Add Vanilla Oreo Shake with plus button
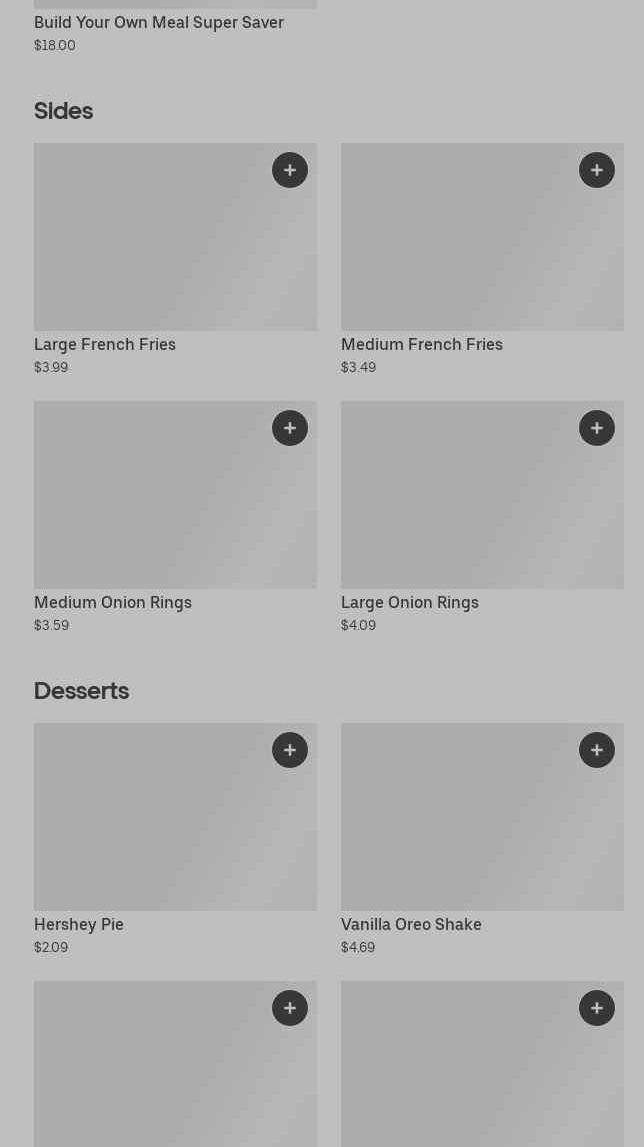 [x=596, y=750]
